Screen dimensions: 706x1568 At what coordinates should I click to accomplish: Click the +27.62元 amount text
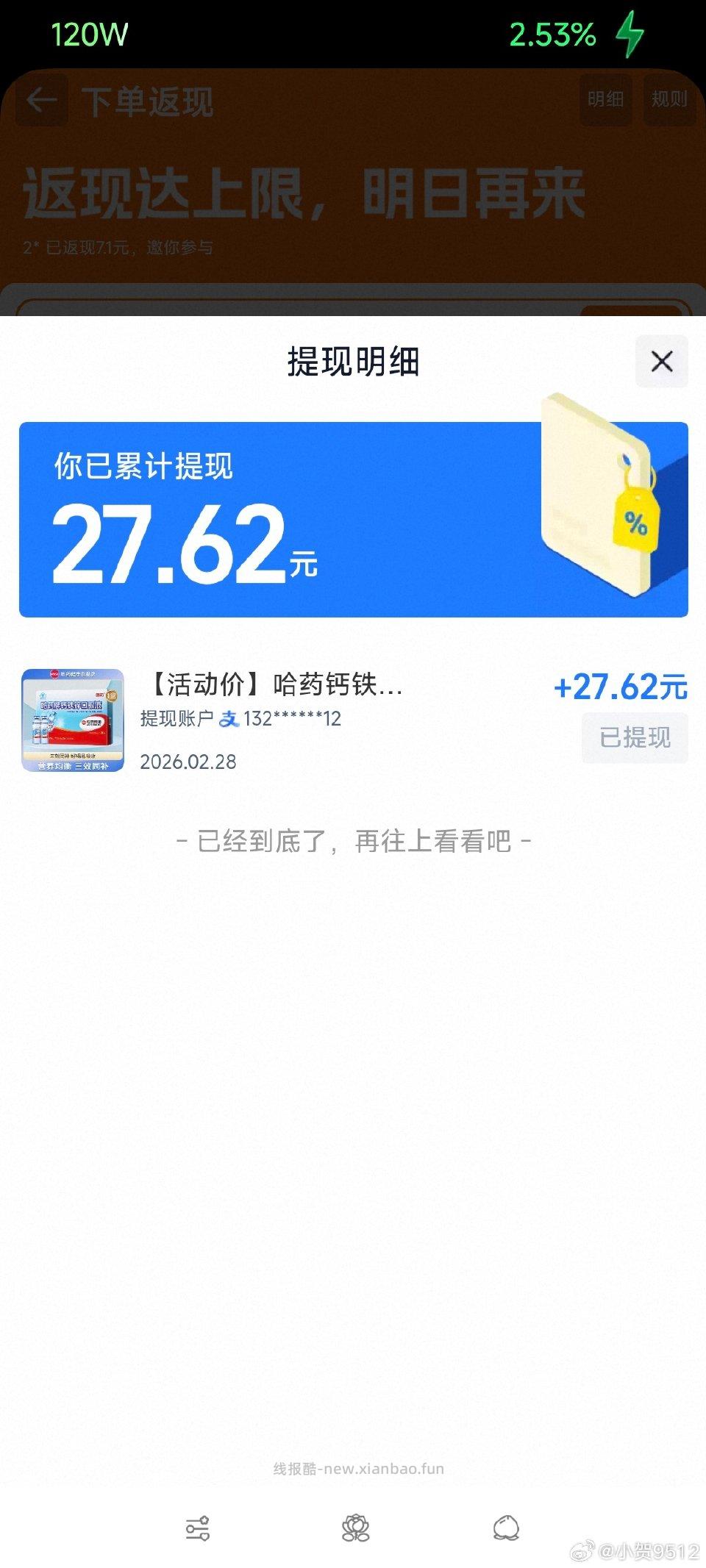[x=620, y=688]
